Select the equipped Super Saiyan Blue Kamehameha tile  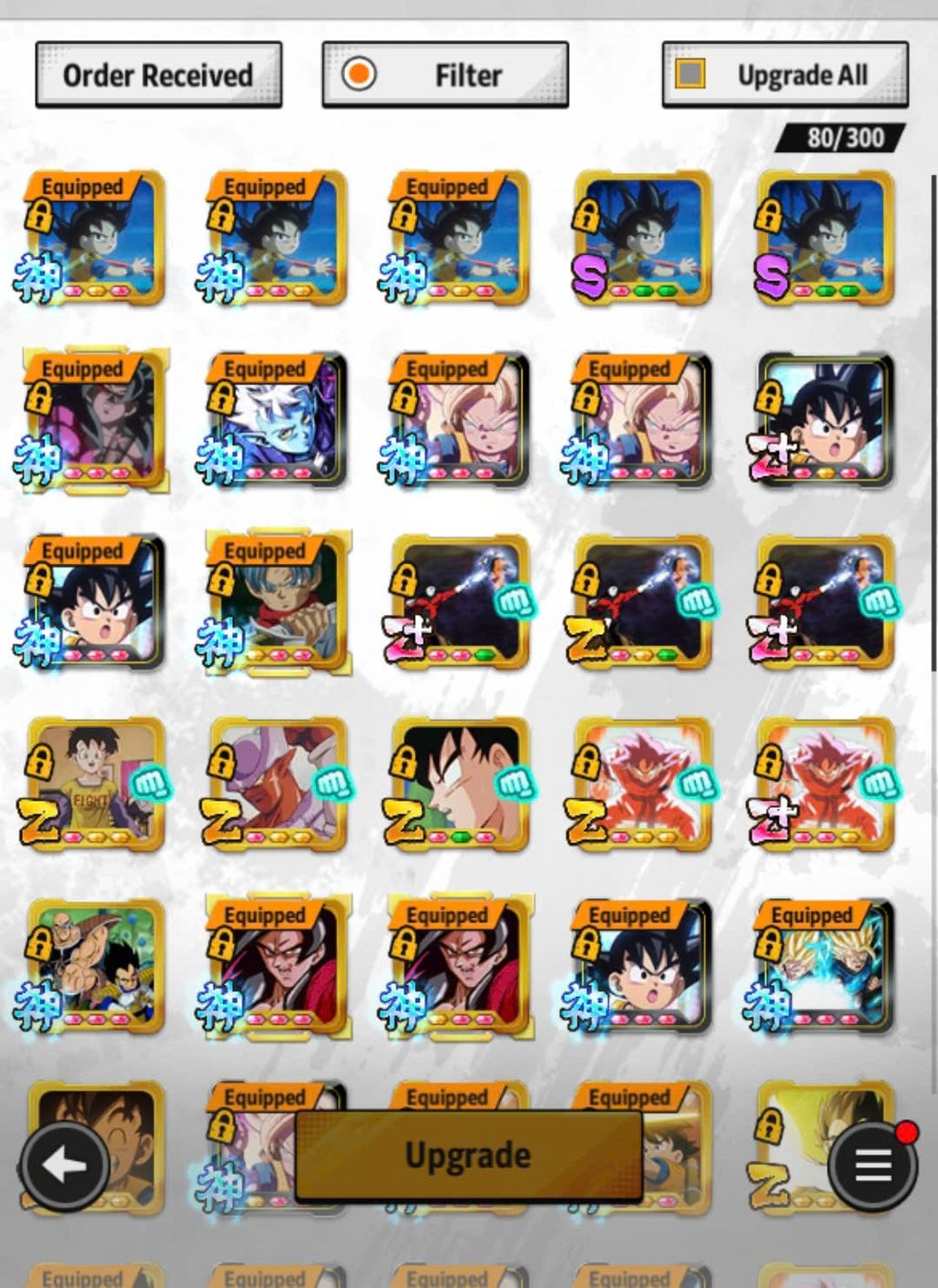pyautogui.click(x=825, y=967)
